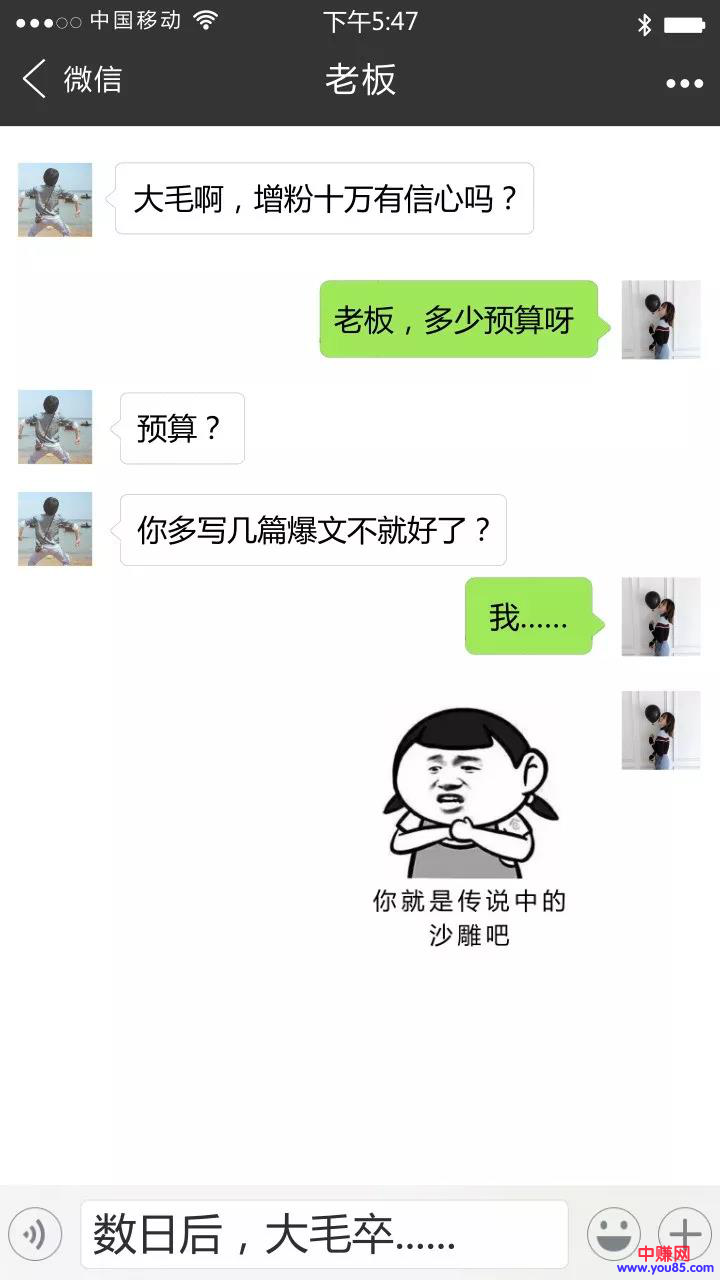Tap the message bubble asking about budget
This screenshot has width=720, height=1280.
click(x=460, y=320)
